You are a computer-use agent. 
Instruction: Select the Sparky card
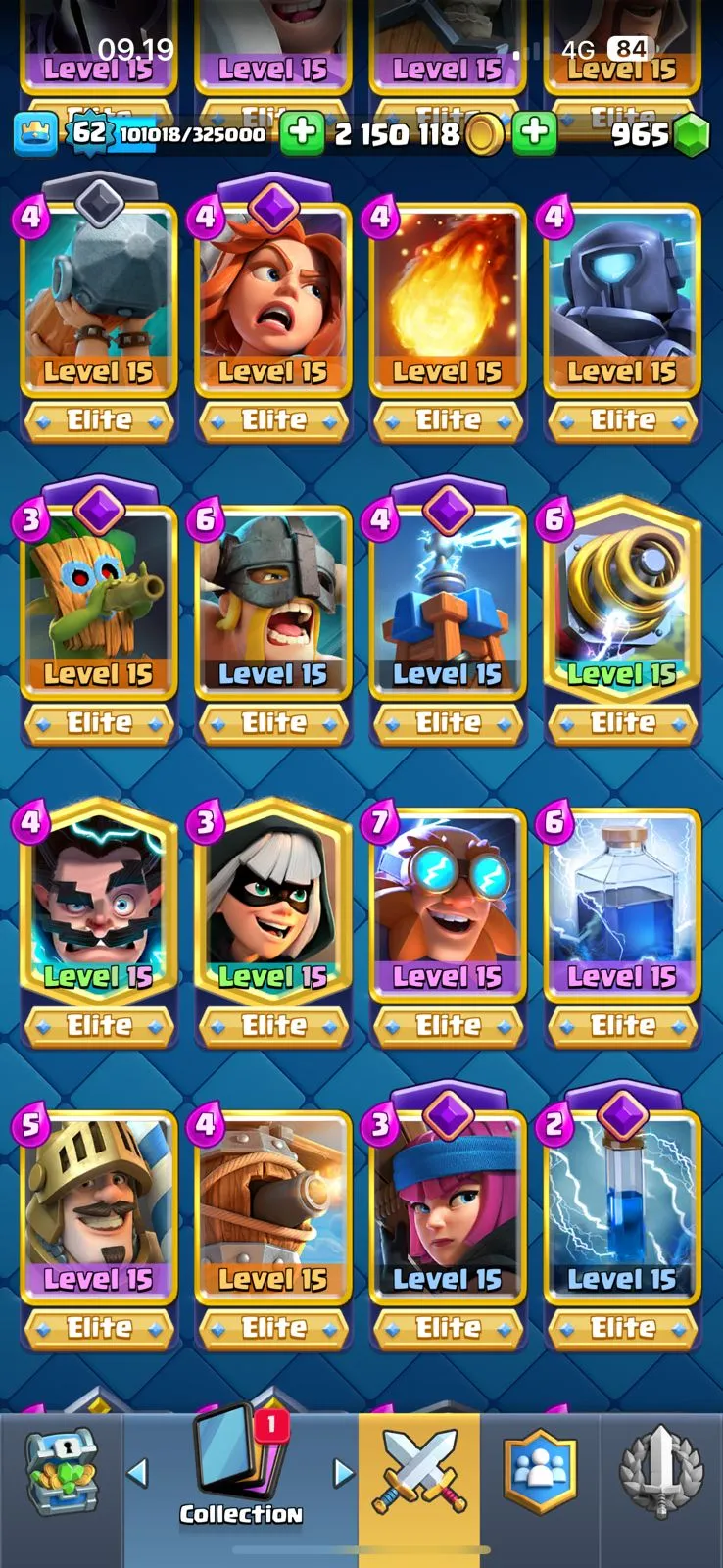pos(621,600)
